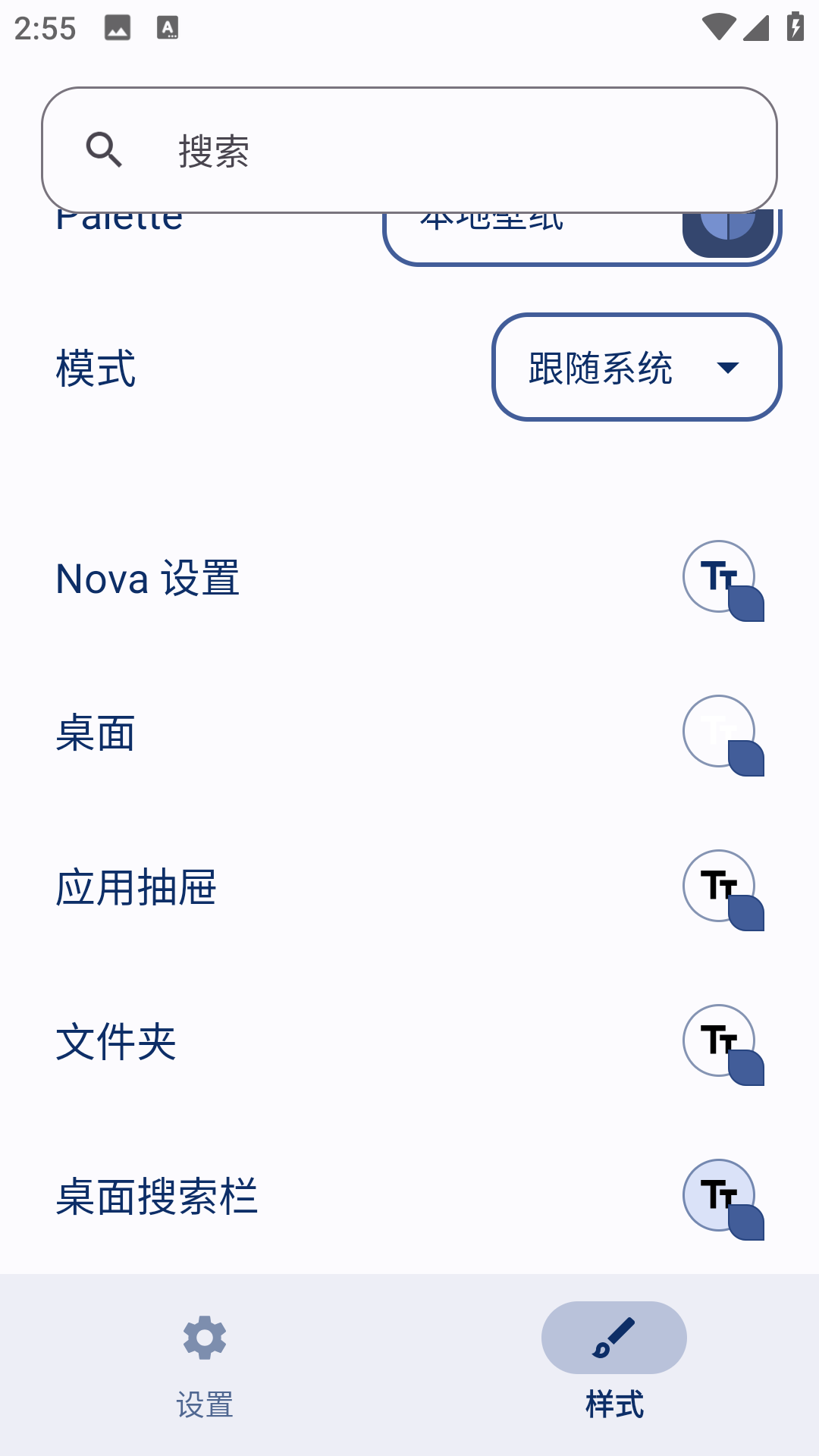Open the 文件夹 style option
The height and width of the screenshot is (1456, 819).
pyautogui.click(x=409, y=1043)
